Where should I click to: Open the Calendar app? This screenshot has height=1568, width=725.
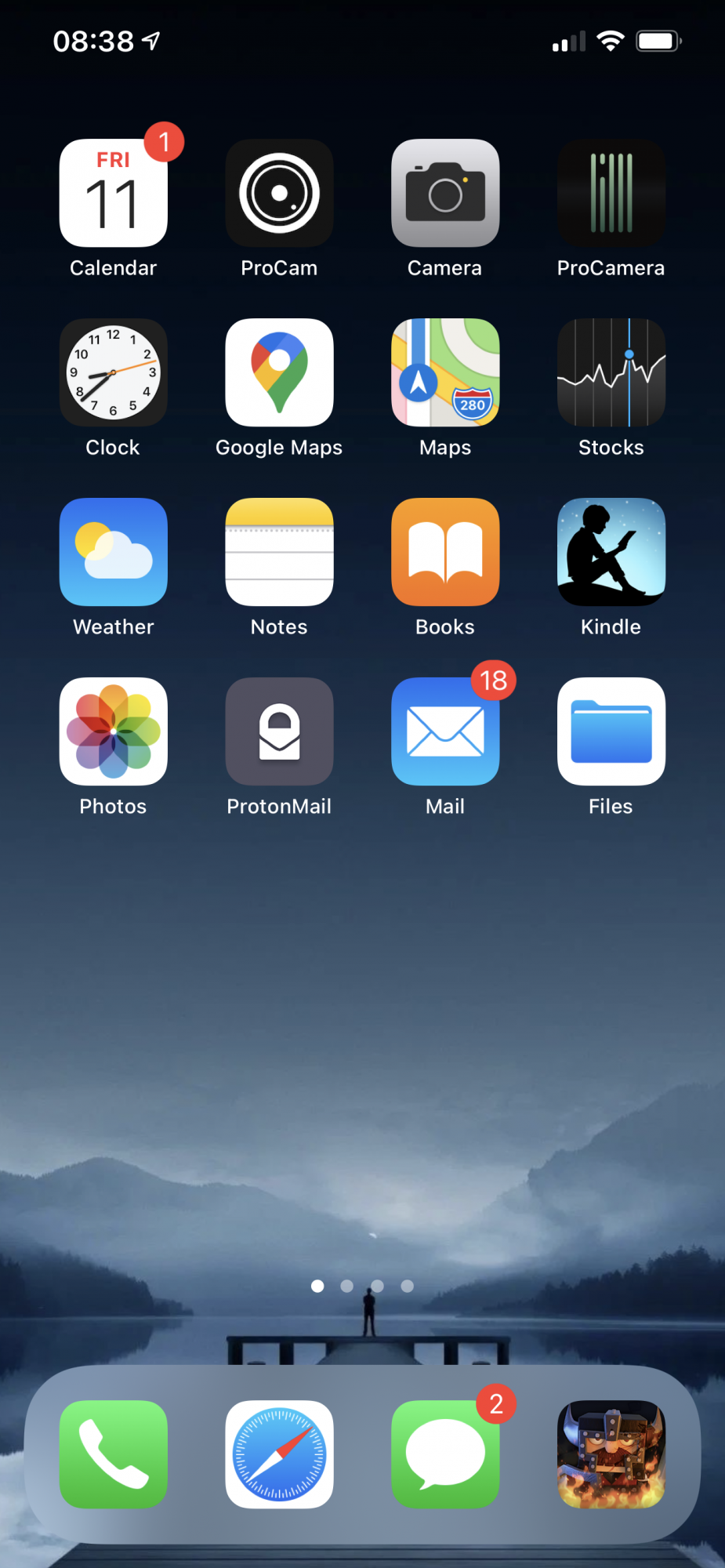tap(114, 194)
